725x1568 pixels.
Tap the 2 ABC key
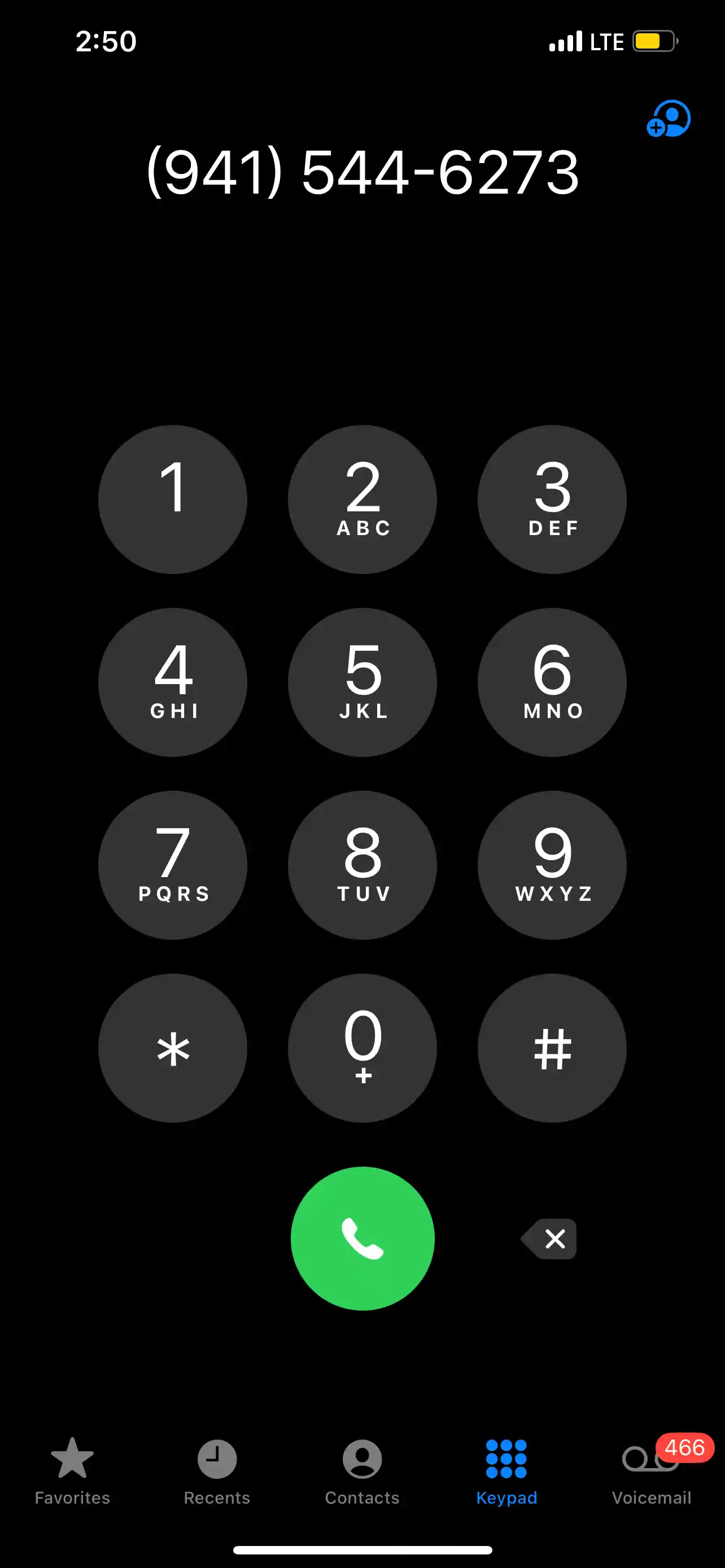click(362, 499)
